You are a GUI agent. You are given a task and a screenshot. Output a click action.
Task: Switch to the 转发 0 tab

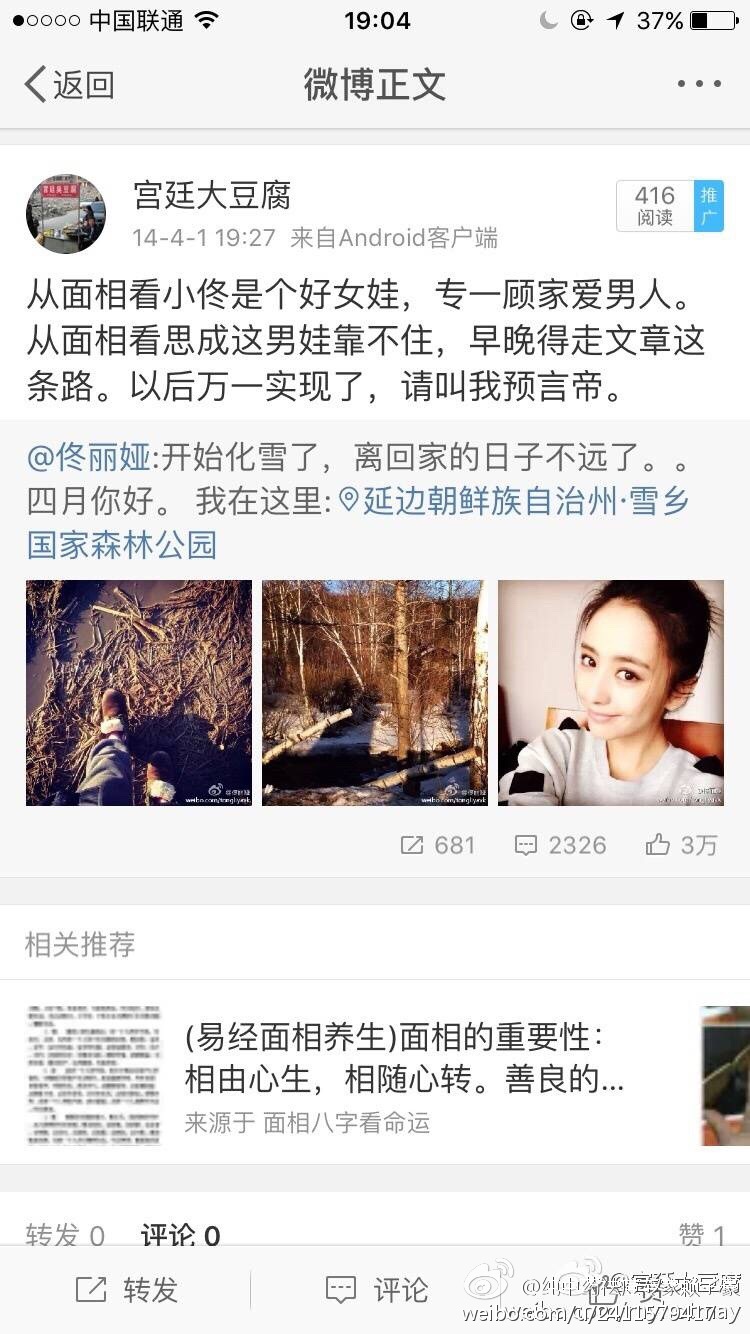(66, 1236)
